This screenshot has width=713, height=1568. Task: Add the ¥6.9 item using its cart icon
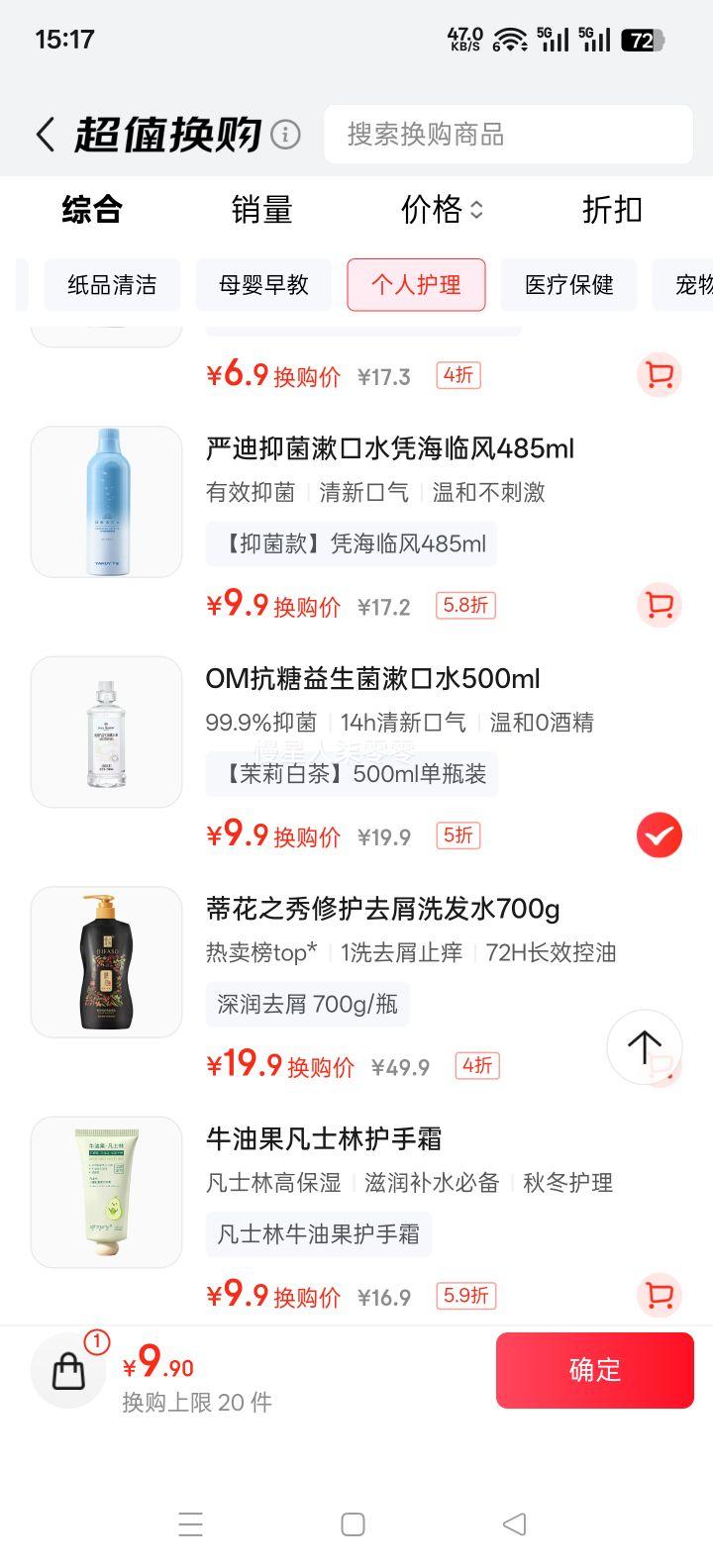[658, 374]
